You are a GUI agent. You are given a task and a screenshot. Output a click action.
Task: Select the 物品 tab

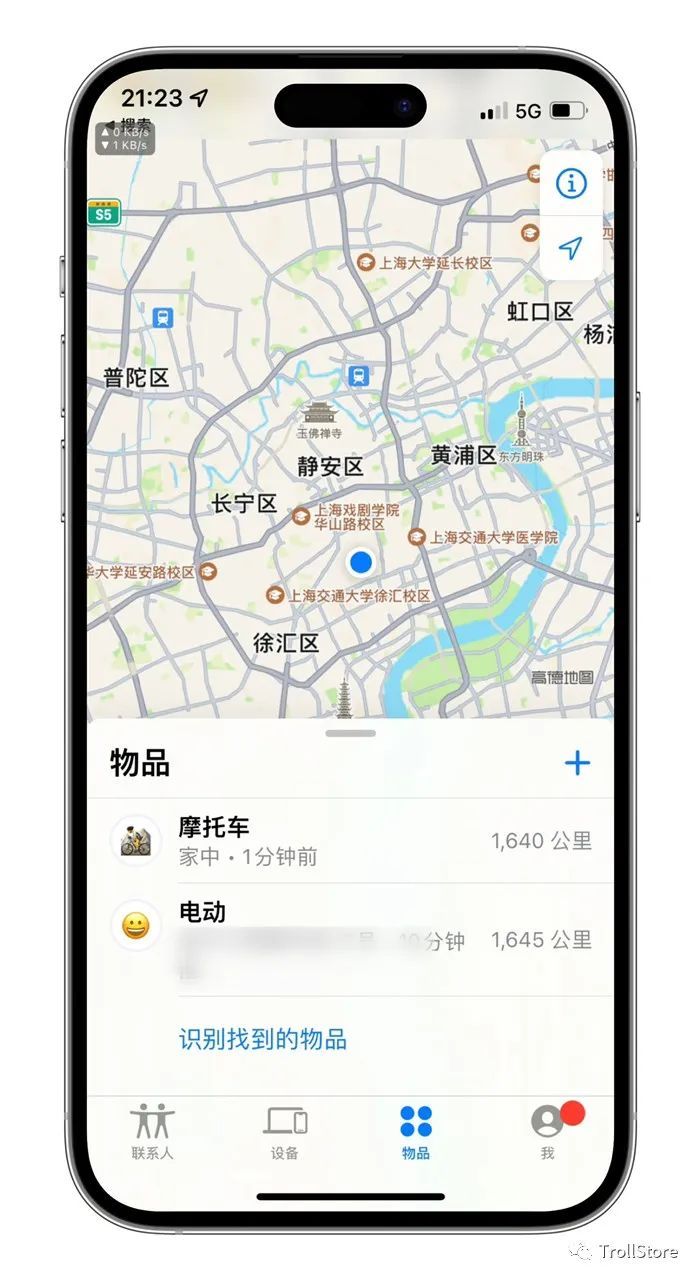pos(416,1131)
